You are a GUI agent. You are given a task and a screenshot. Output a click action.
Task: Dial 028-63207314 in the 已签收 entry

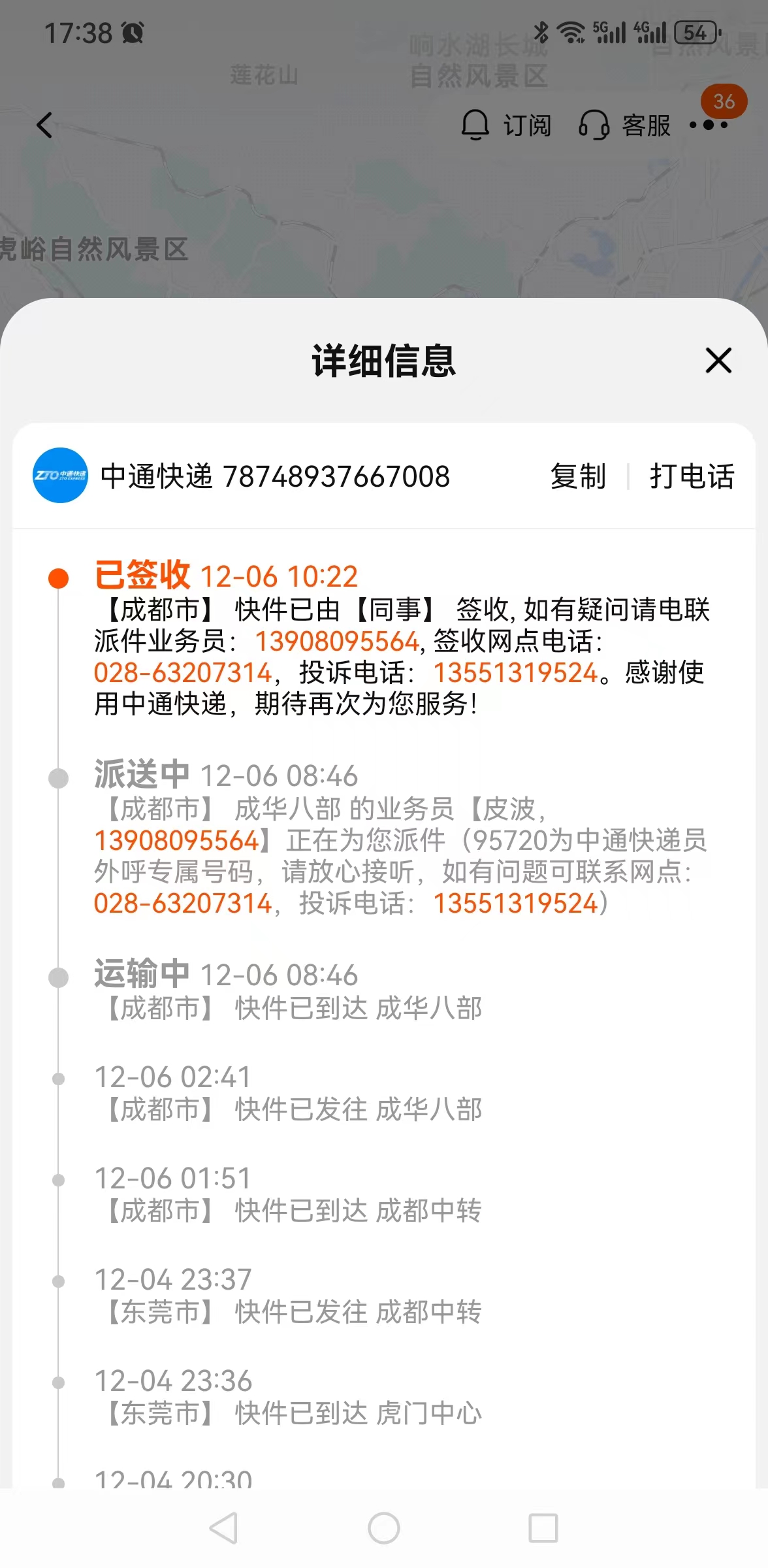(x=182, y=673)
